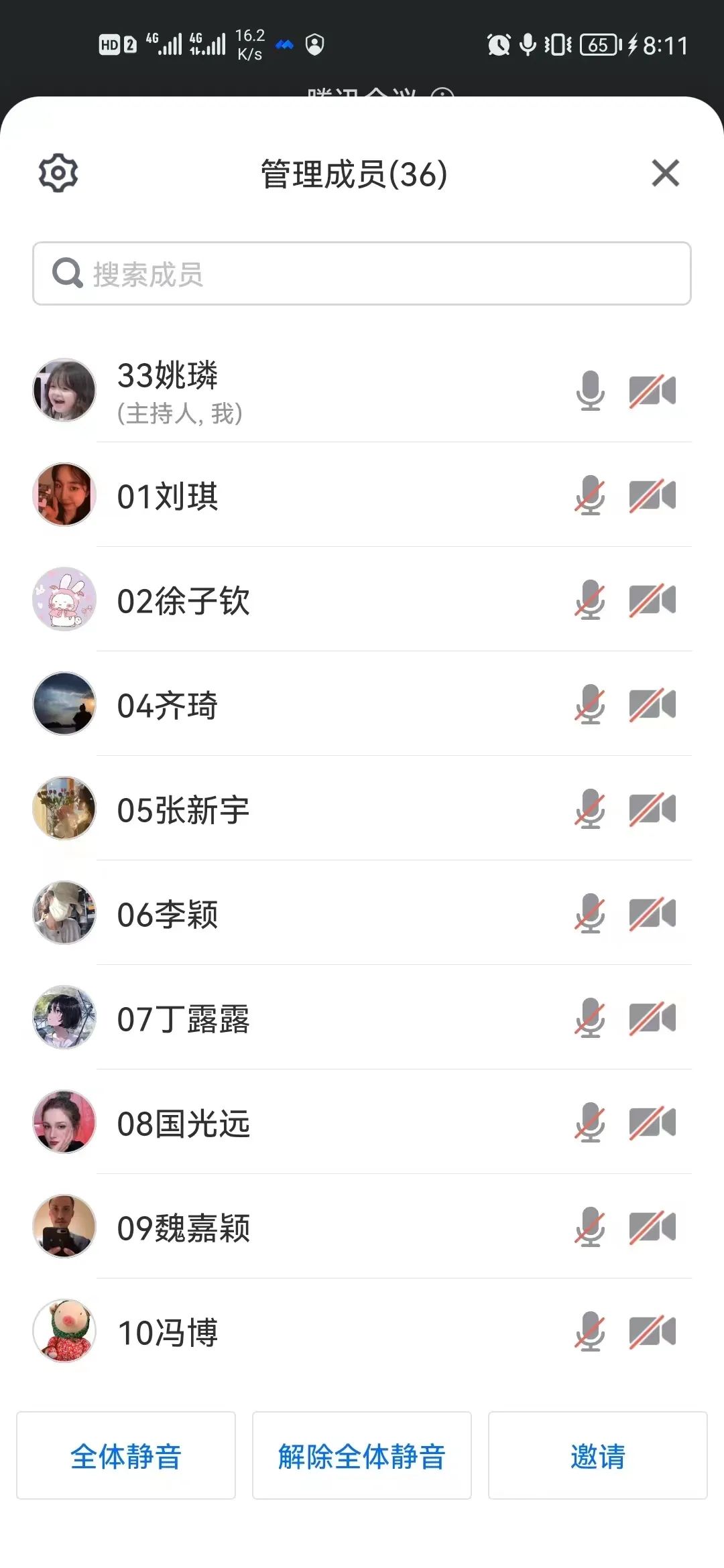
Task: Click the muted mic icon beside 04齐琦
Action: 590,704
